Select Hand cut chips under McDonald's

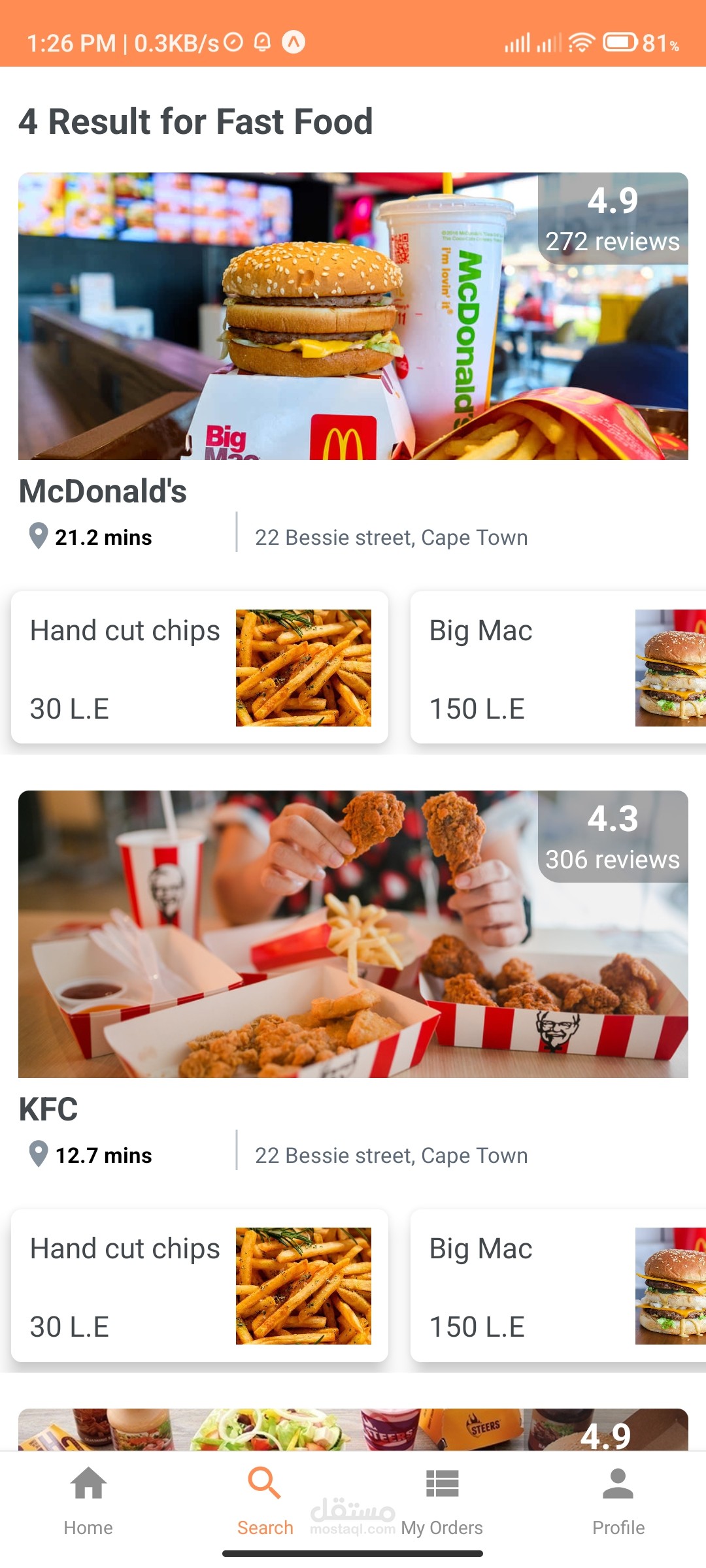[199, 667]
